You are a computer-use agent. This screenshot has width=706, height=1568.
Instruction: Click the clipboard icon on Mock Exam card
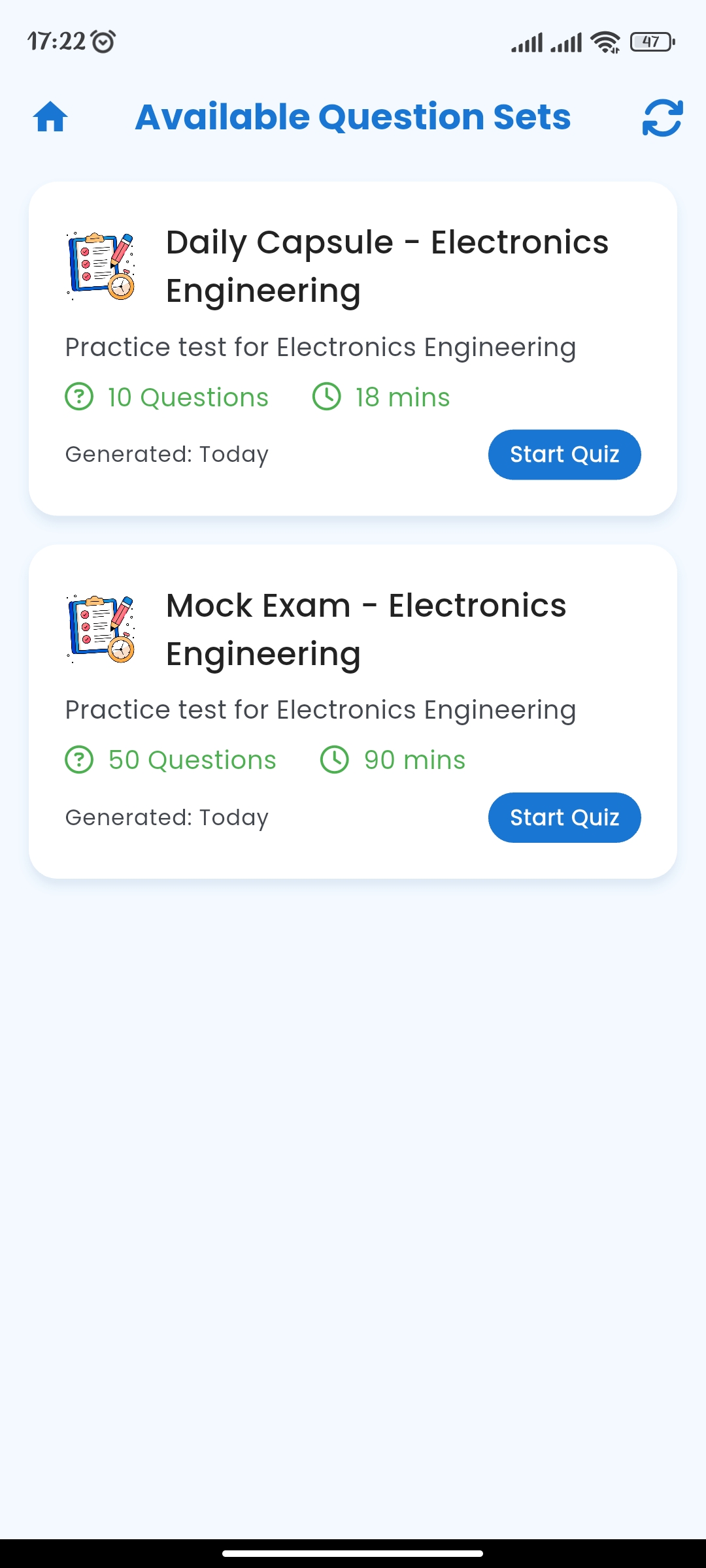pyautogui.click(x=99, y=629)
